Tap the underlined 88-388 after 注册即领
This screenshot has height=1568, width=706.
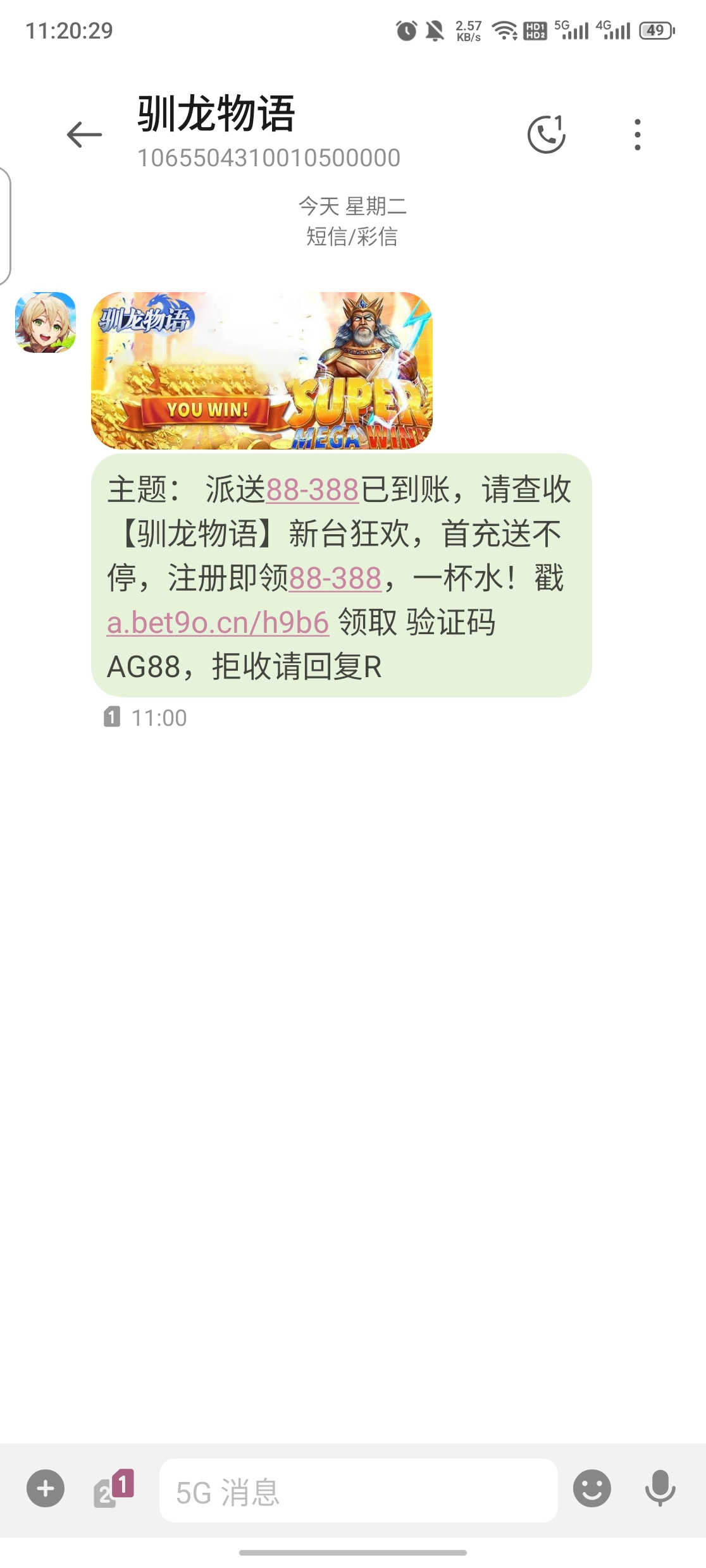point(335,579)
